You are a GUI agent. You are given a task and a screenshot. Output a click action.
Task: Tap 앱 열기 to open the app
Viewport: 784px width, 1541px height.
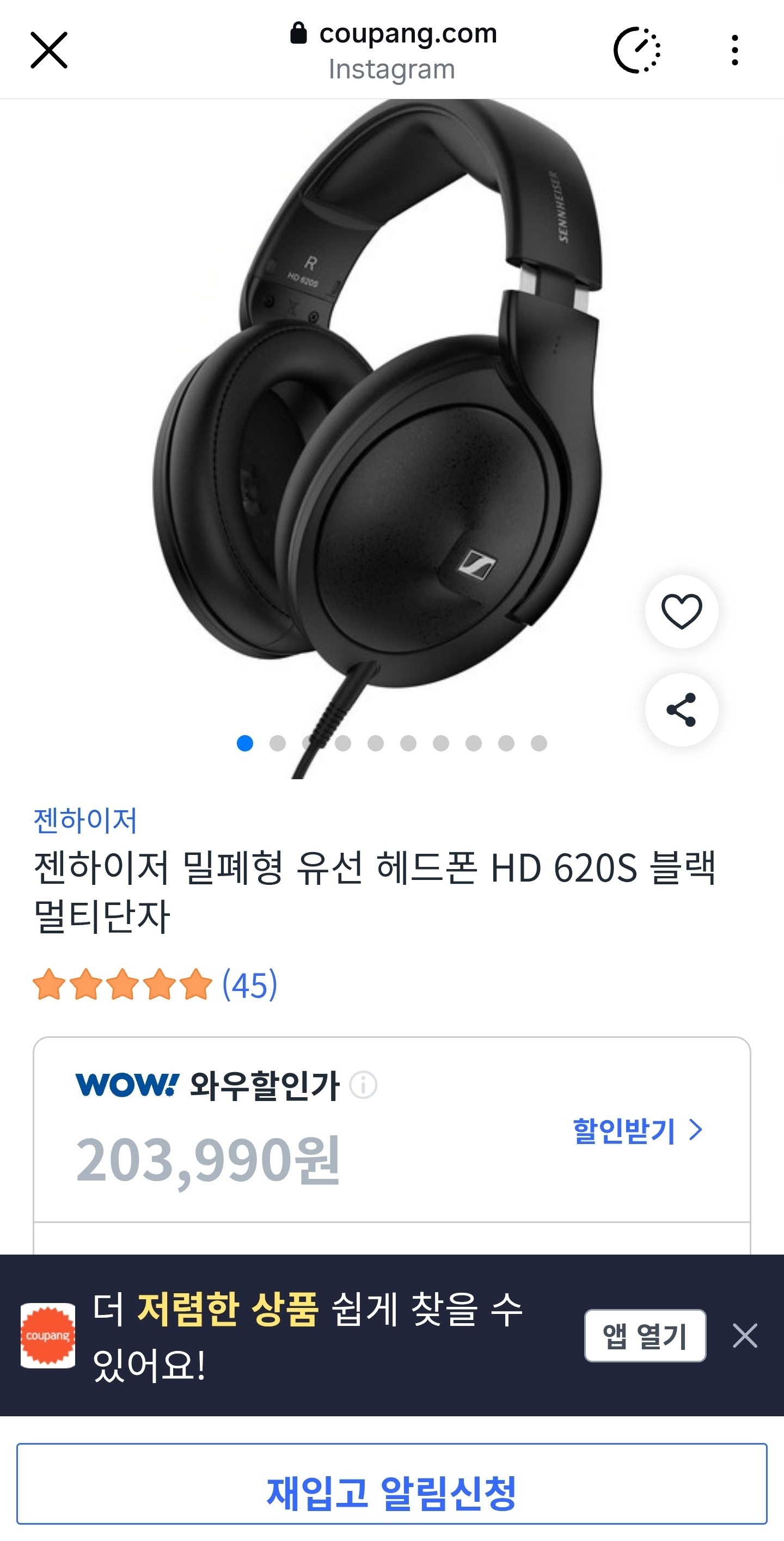[x=645, y=1335]
